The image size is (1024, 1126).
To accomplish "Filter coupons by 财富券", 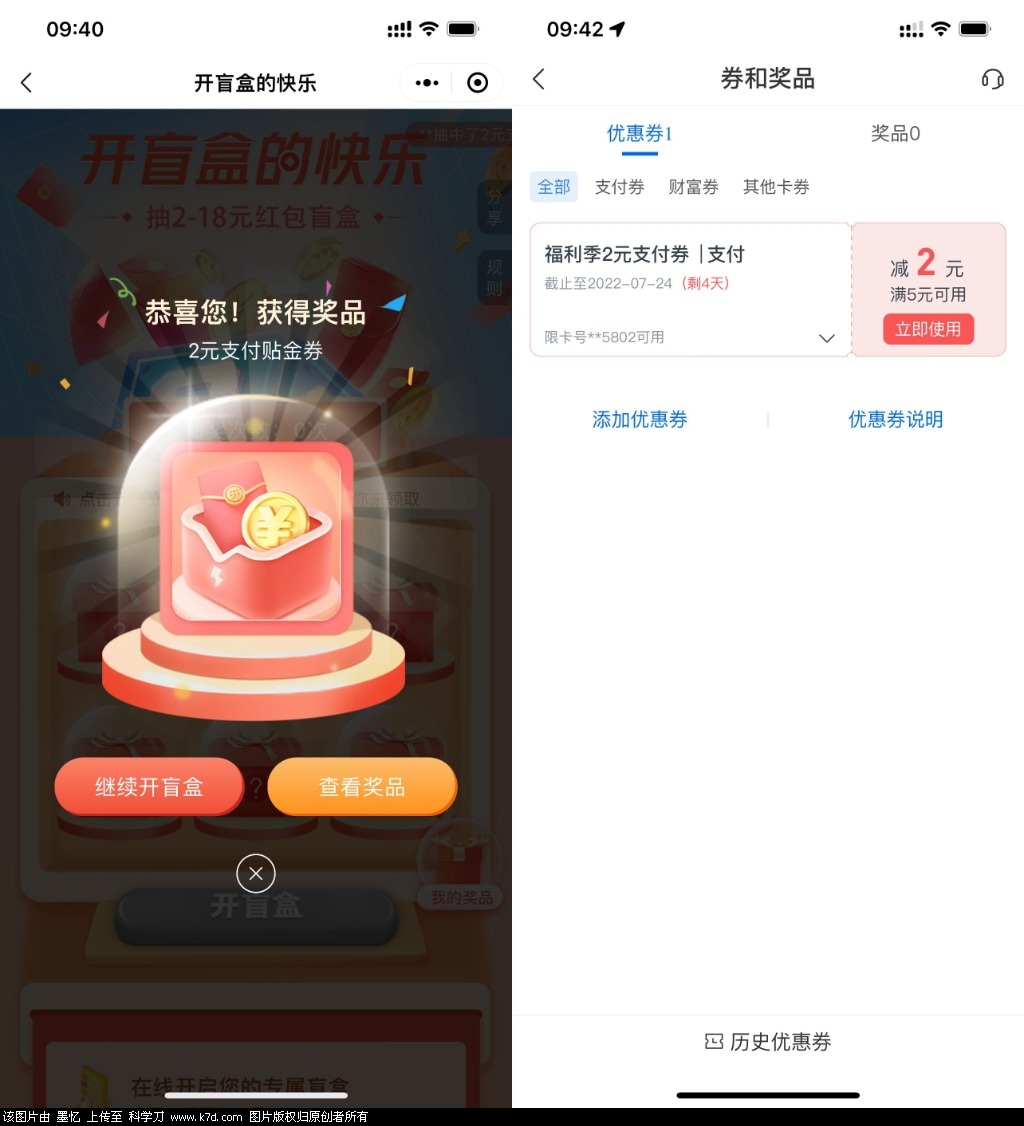I will 693,187.
